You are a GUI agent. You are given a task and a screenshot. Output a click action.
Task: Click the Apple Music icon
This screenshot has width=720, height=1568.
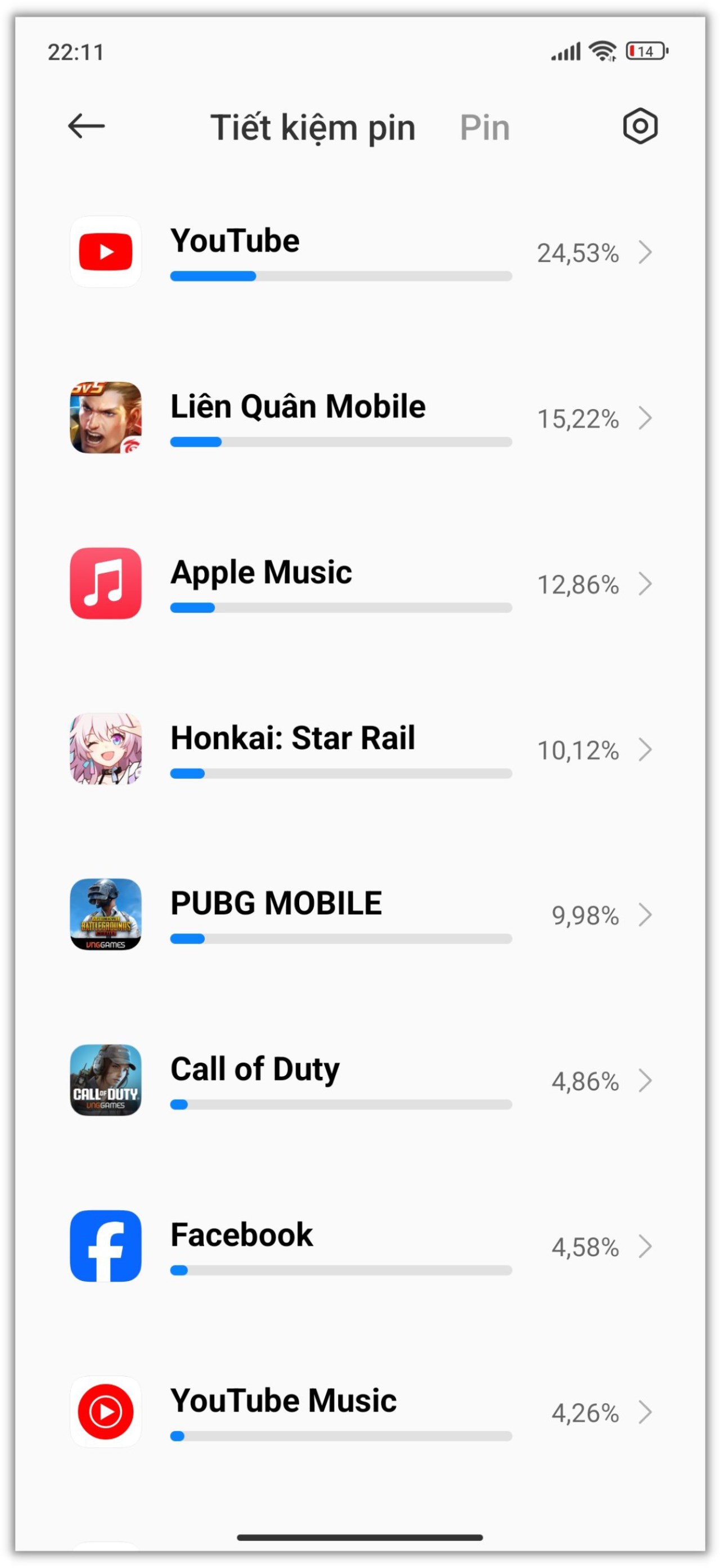(105, 586)
